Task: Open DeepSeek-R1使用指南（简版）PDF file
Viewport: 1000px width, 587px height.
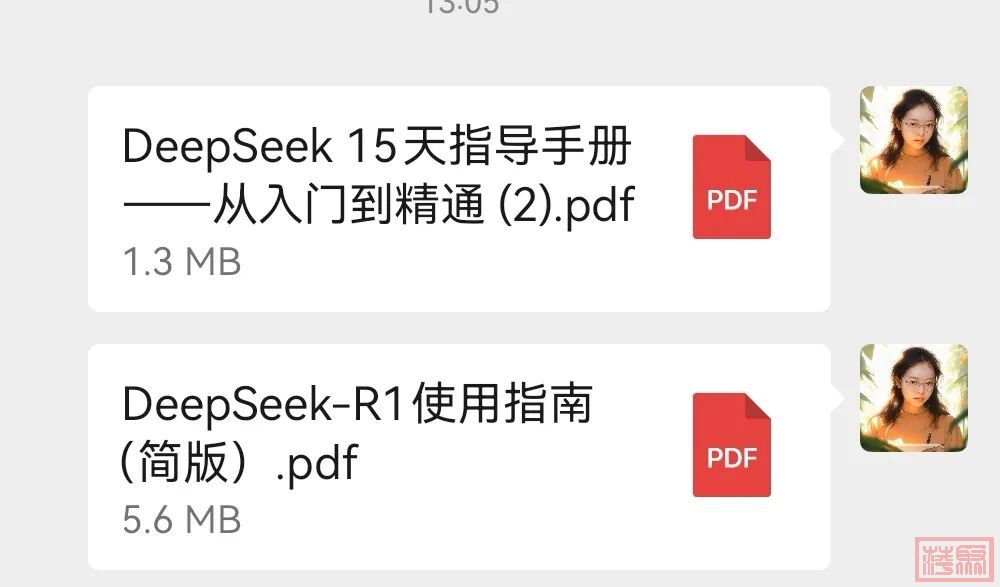Action: 458,457
